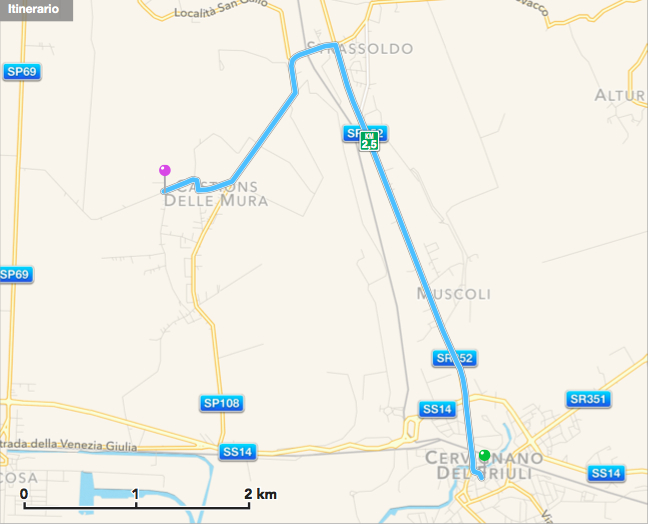Tap the green start pin in Cervignano
The image size is (648, 525).
[x=484, y=458]
